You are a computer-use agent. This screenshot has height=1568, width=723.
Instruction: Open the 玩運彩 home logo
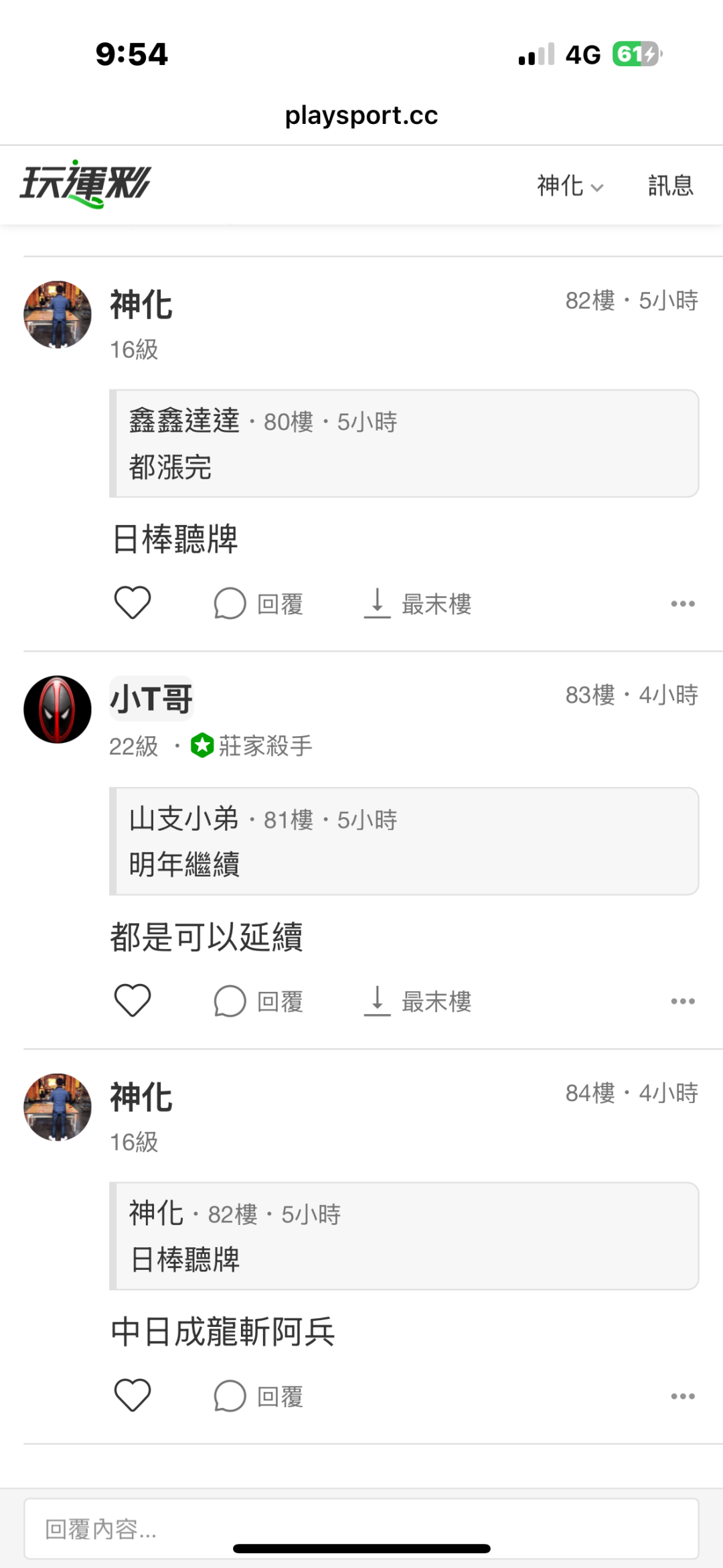coord(86,184)
